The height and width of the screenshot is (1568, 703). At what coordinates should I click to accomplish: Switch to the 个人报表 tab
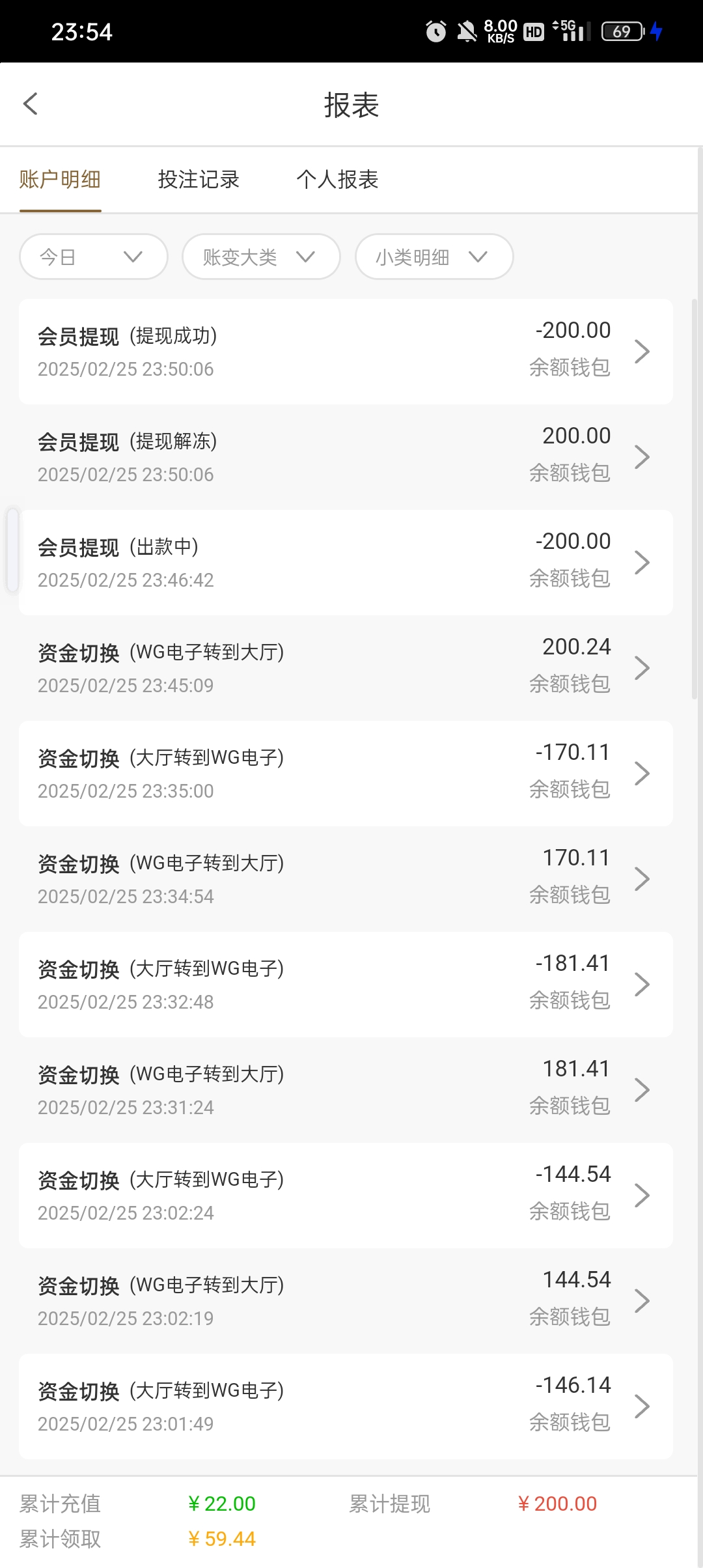[x=338, y=180]
